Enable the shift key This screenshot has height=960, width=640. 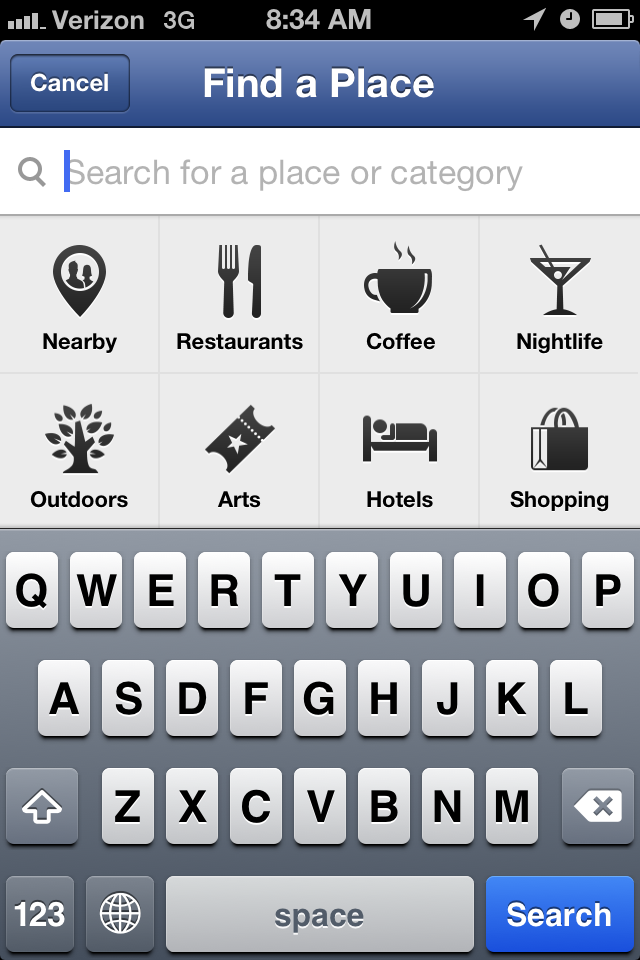tap(42, 806)
